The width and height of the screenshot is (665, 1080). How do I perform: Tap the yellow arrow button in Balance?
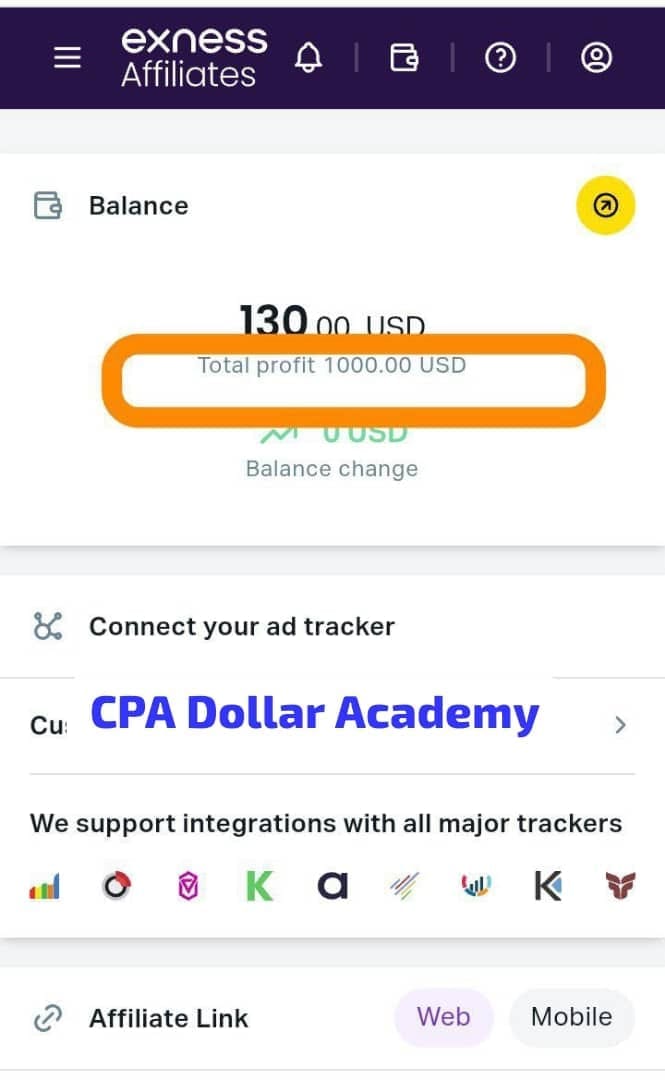tap(605, 206)
